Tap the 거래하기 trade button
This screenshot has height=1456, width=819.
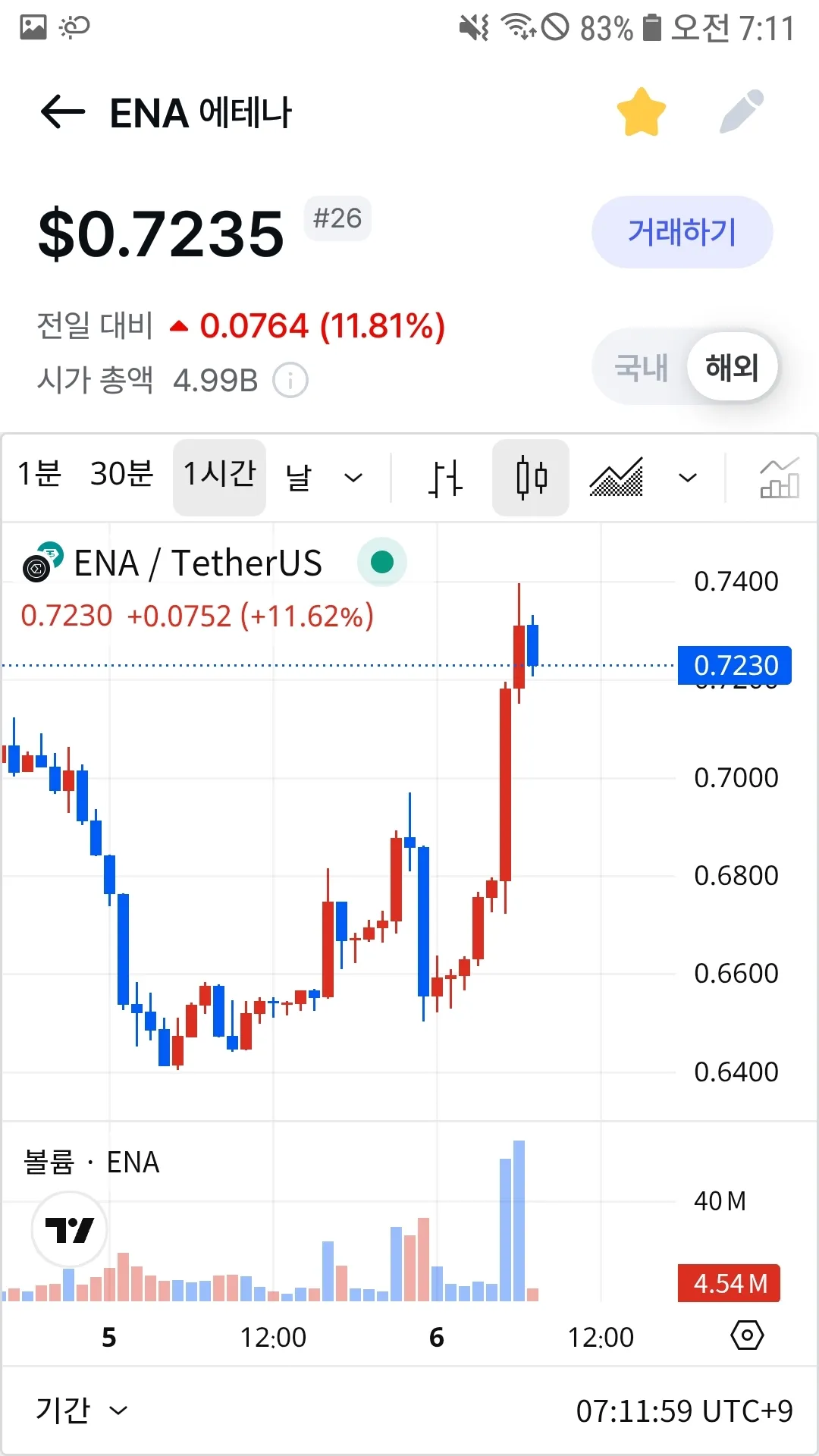click(x=682, y=232)
